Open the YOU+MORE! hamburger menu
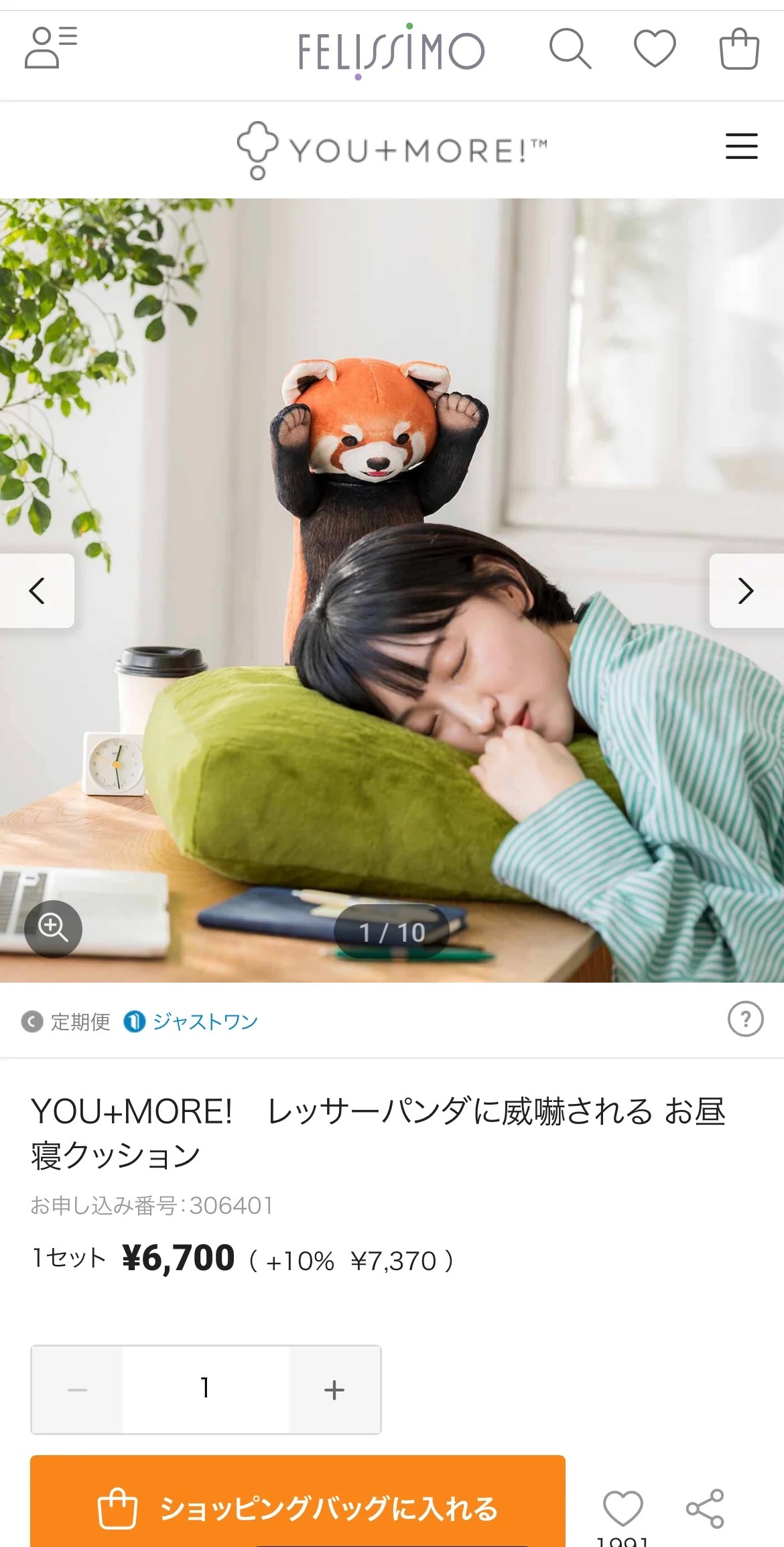This screenshot has height=1547, width=784. click(741, 146)
